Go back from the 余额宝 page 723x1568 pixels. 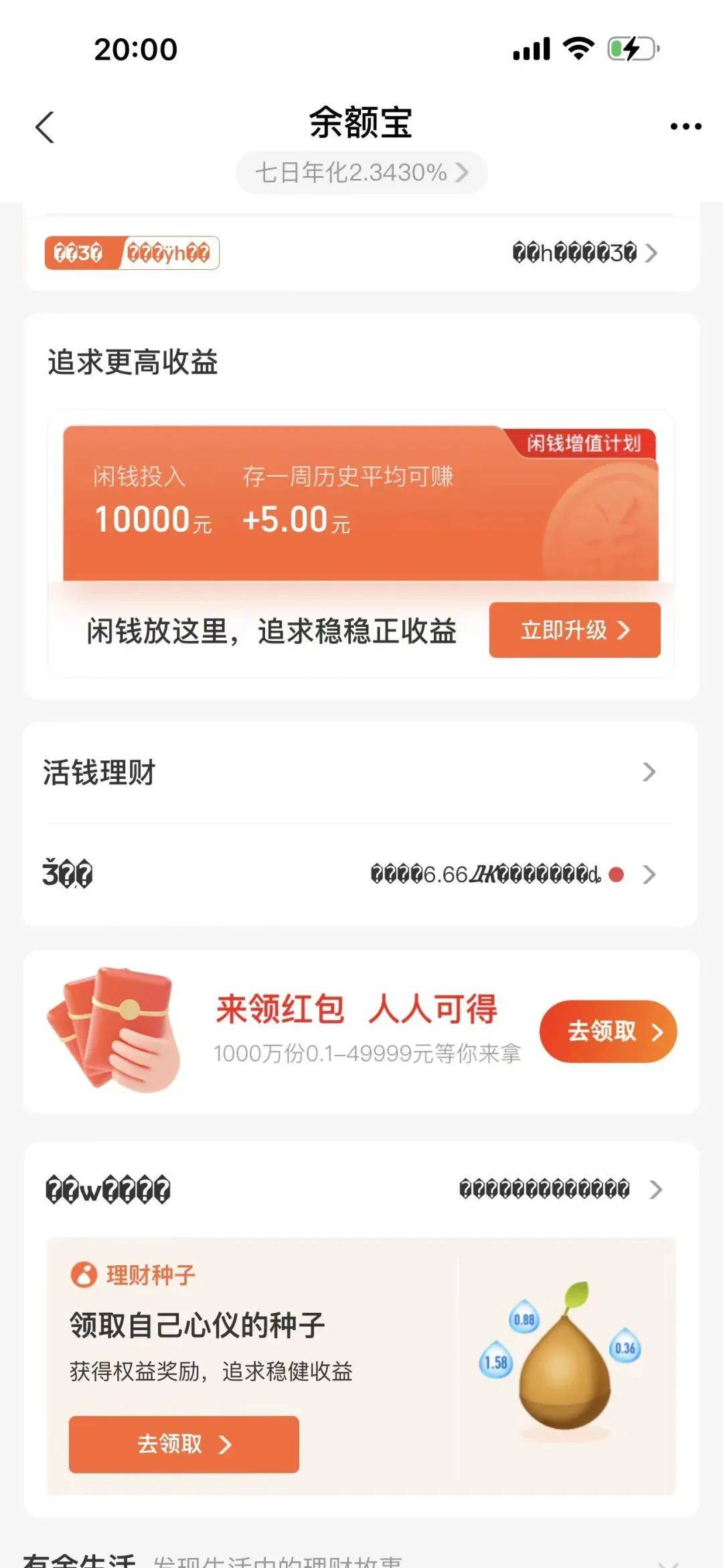point(45,127)
